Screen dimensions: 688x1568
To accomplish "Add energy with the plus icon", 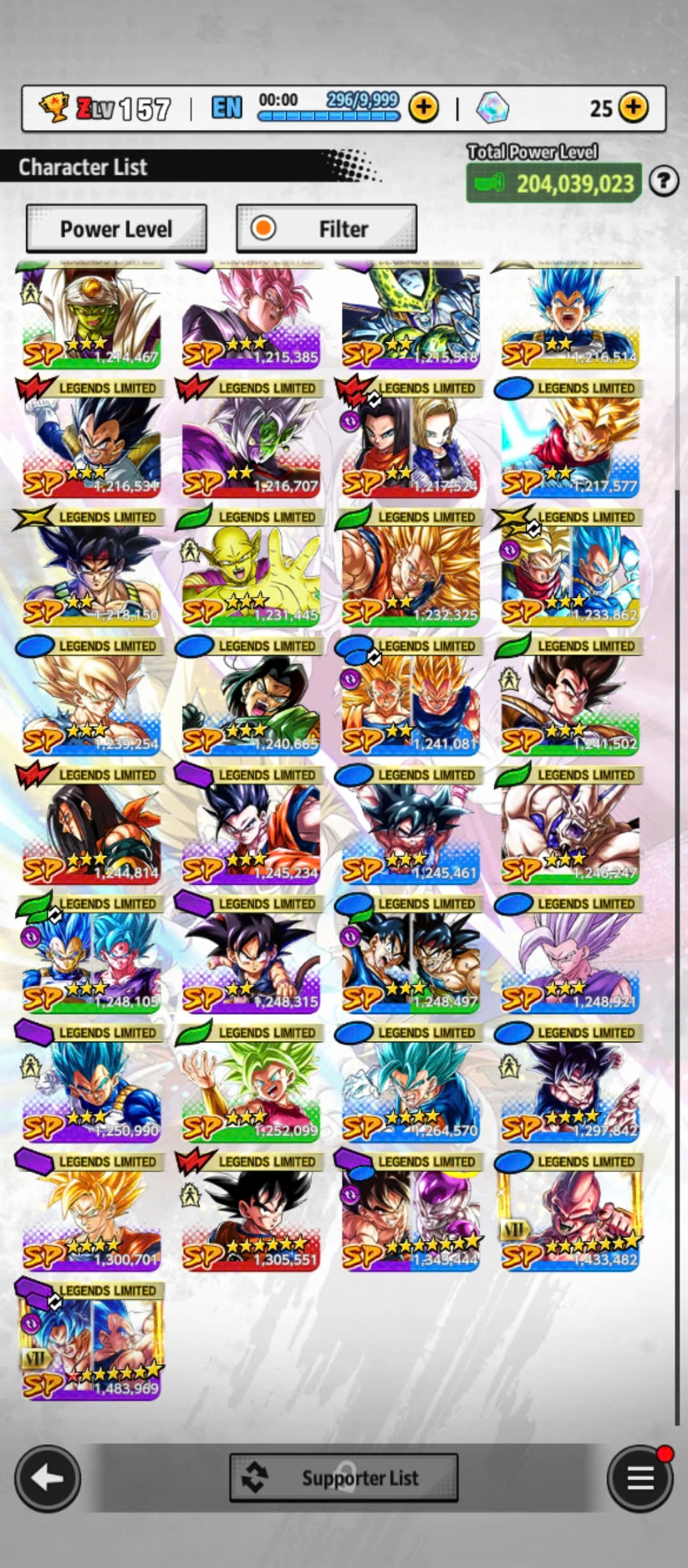I will [424, 108].
